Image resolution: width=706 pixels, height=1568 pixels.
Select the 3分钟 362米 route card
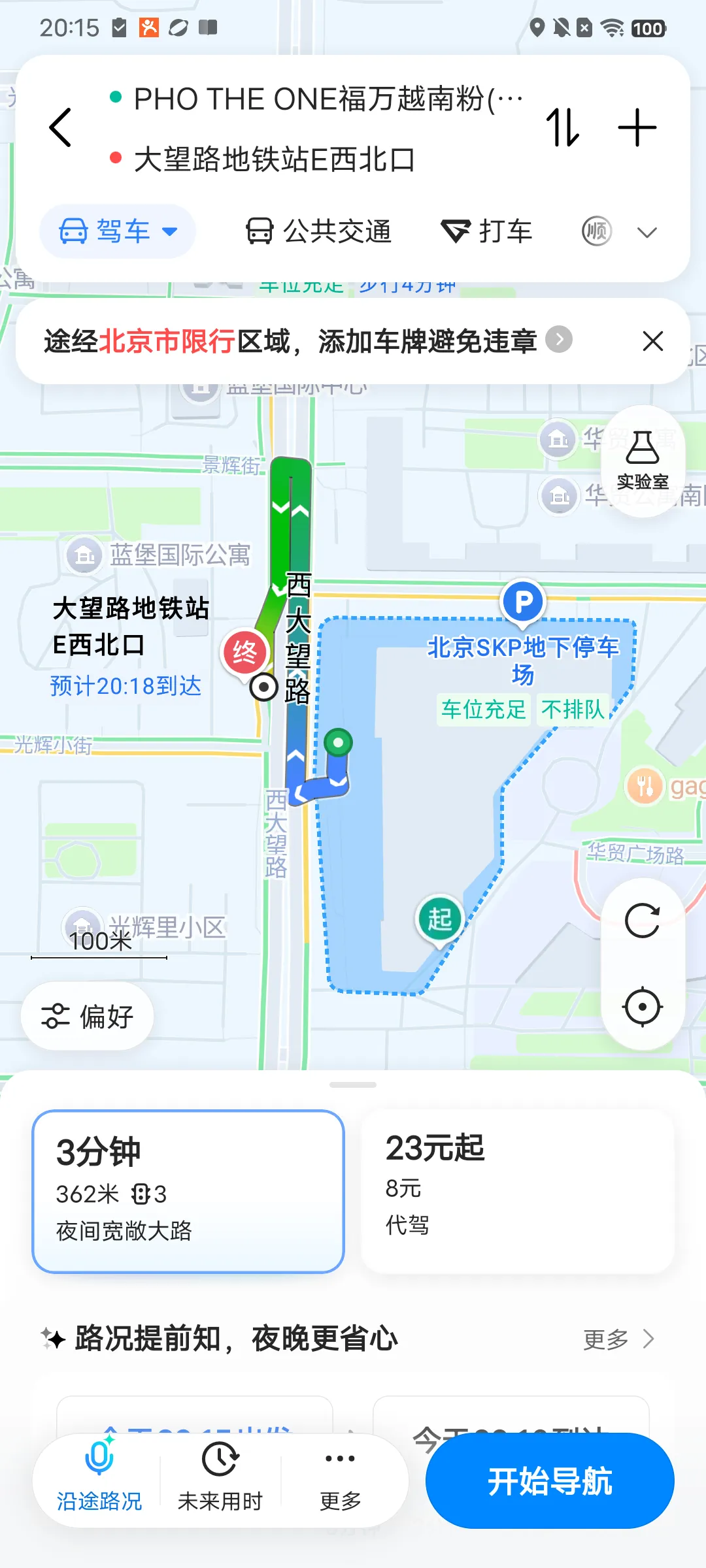click(x=188, y=1191)
